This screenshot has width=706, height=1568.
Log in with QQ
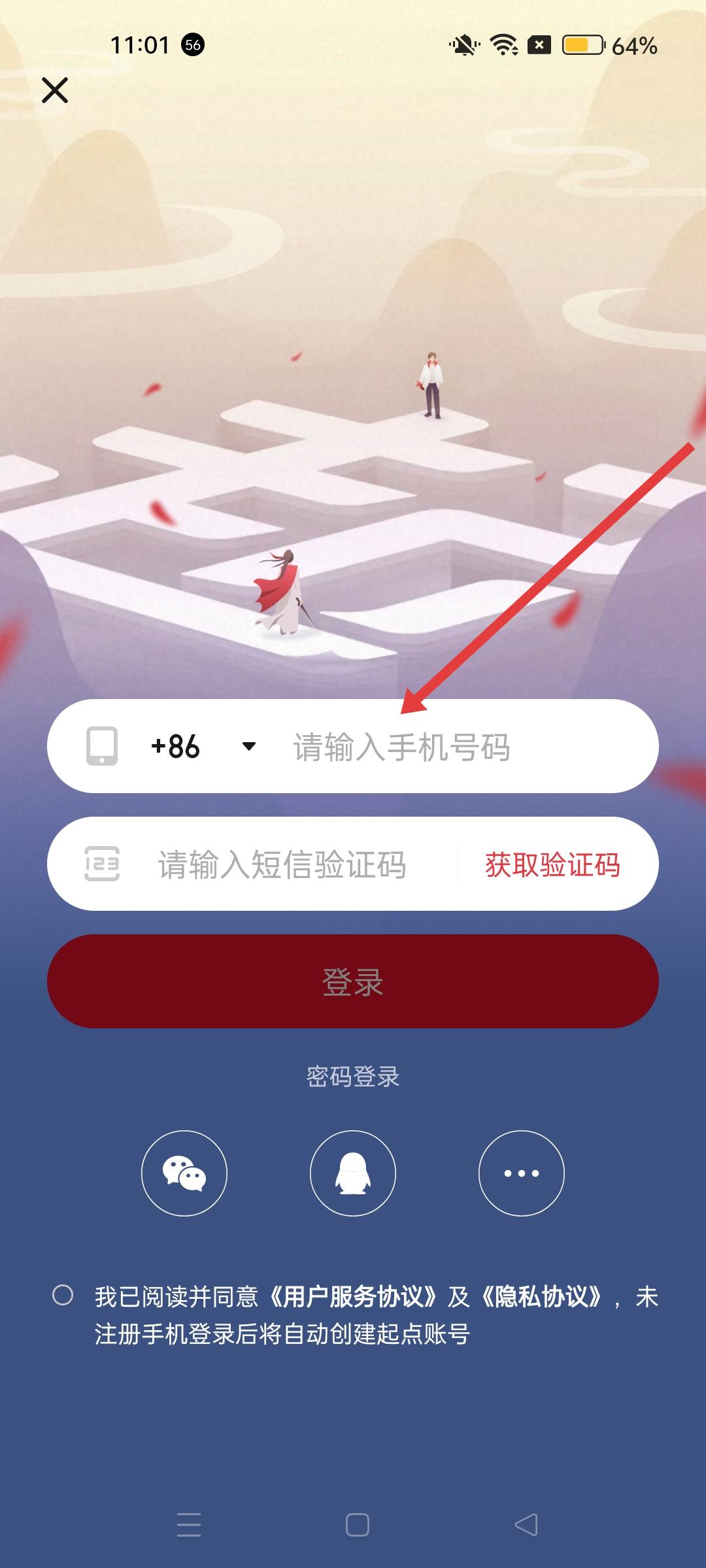pos(353,1173)
